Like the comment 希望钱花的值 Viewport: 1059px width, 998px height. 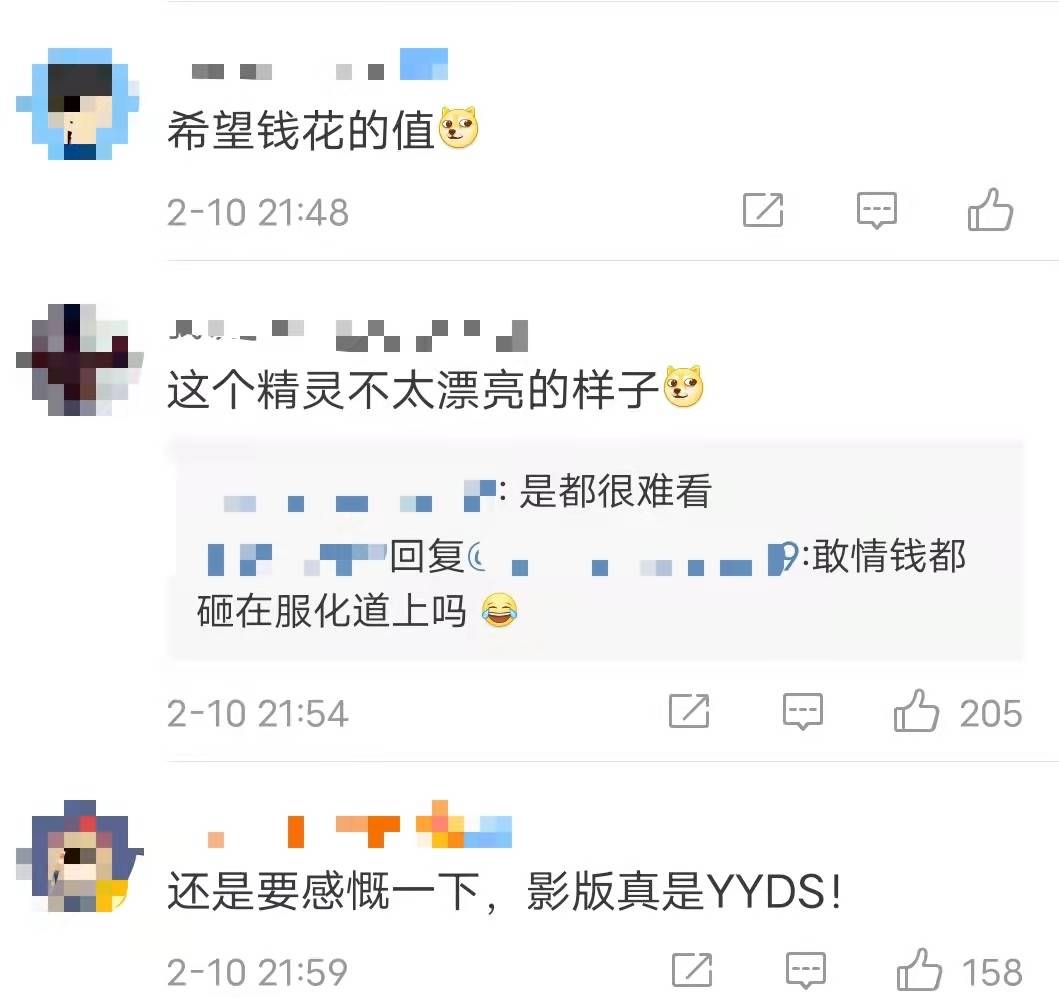(x=990, y=210)
